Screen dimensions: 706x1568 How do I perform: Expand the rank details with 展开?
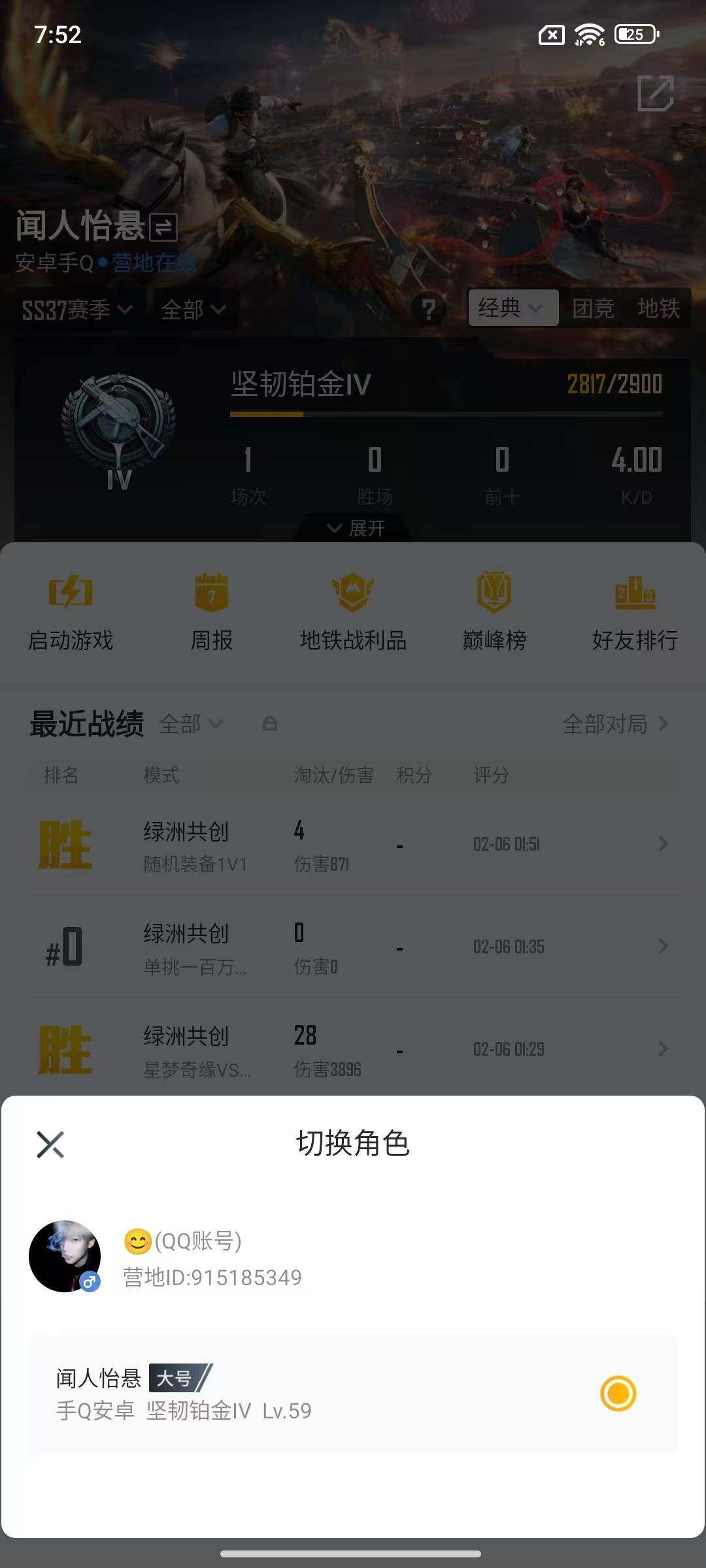pyautogui.click(x=353, y=528)
